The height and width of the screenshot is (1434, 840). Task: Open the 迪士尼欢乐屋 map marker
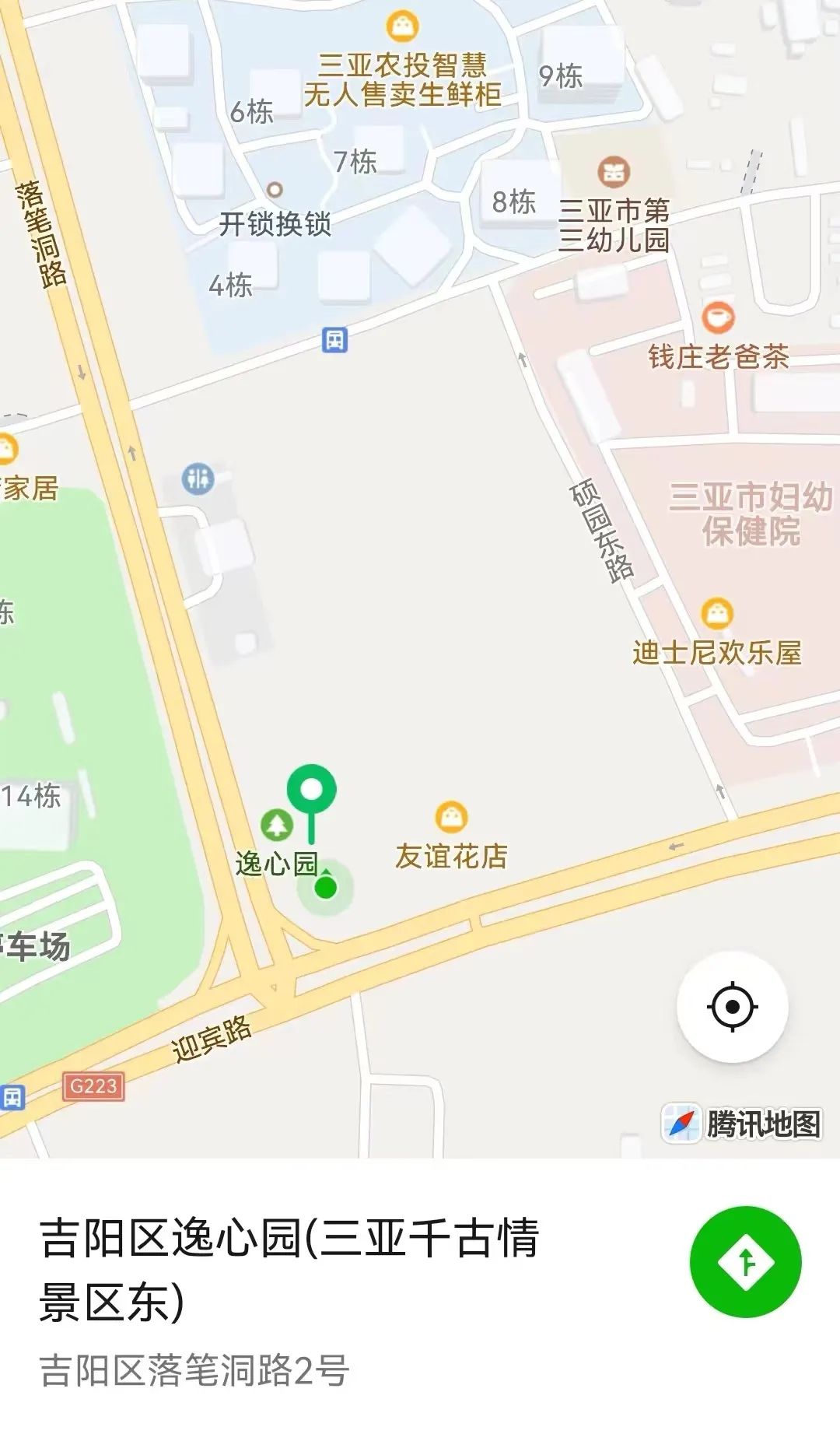click(716, 614)
